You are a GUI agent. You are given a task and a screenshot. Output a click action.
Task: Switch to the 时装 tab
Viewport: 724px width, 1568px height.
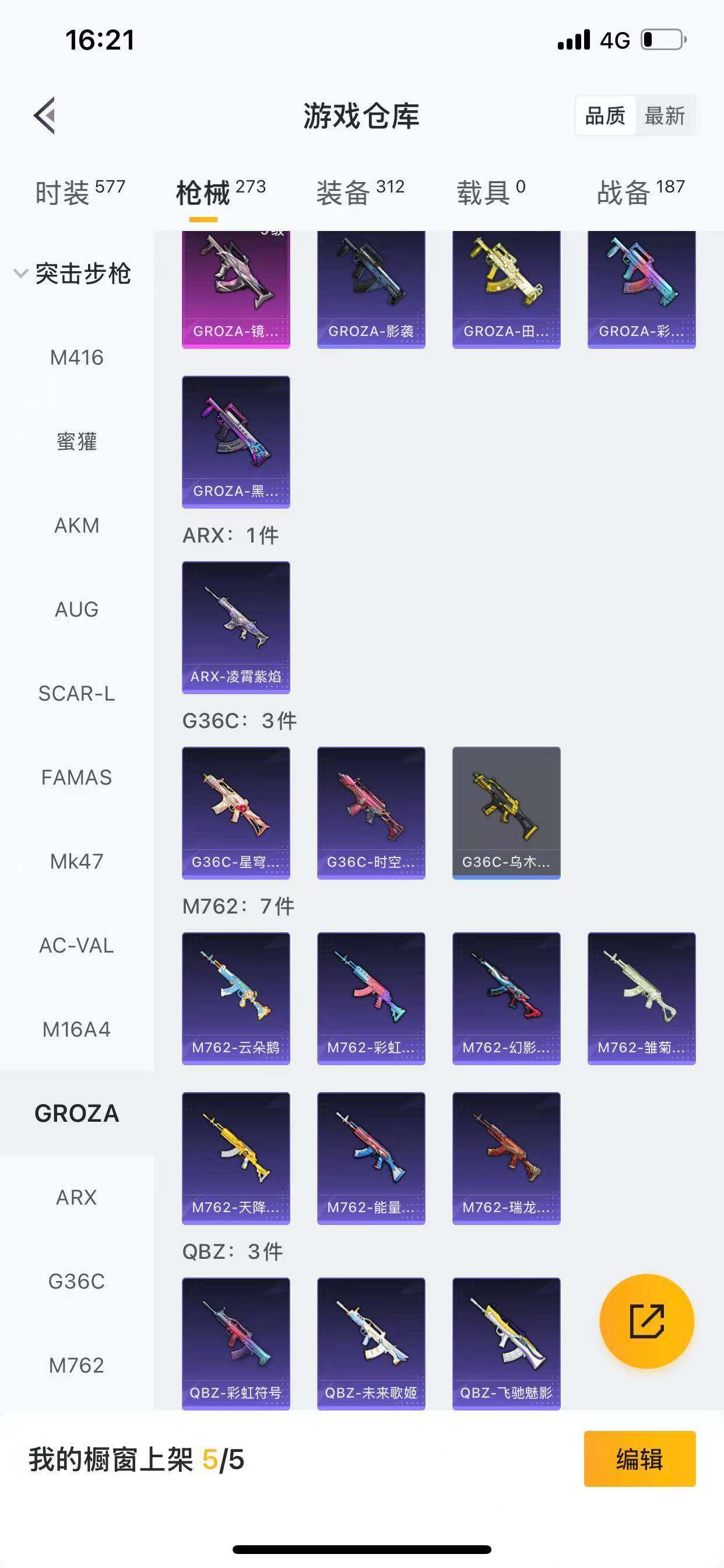coord(79,192)
